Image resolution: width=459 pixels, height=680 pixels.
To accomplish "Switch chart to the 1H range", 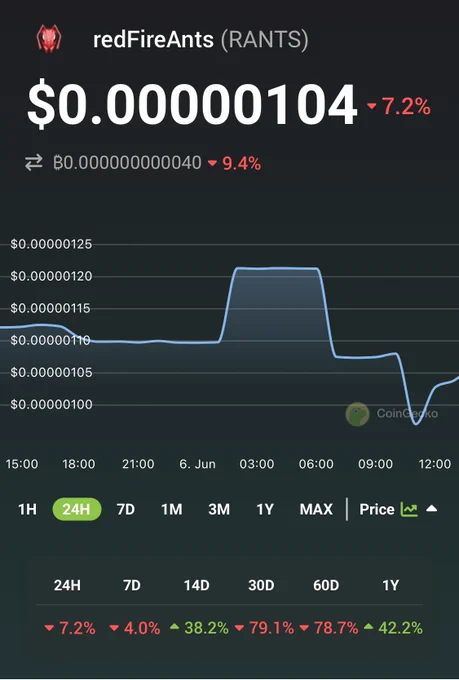I will point(27,509).
